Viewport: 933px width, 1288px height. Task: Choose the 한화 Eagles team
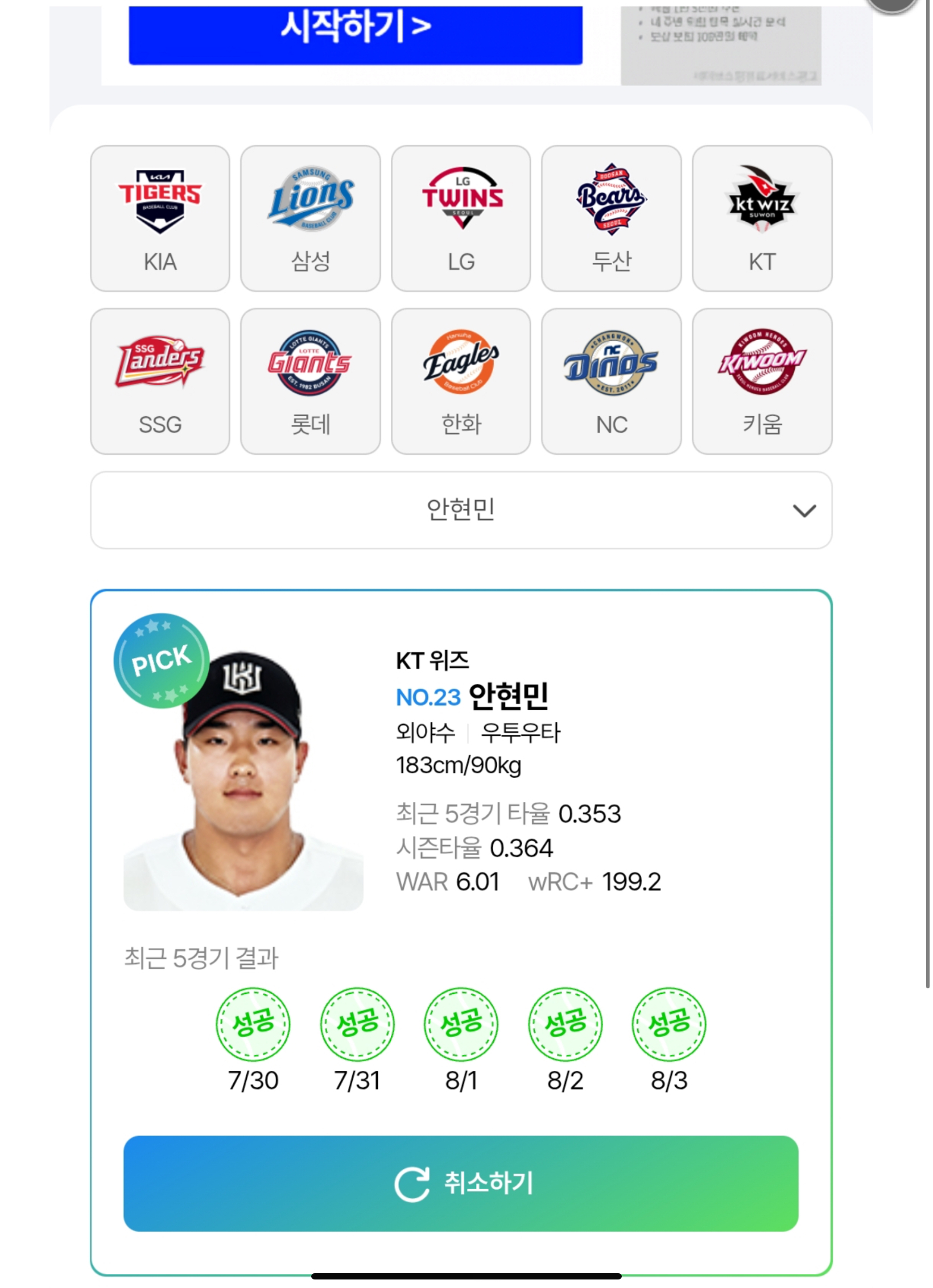461,381
